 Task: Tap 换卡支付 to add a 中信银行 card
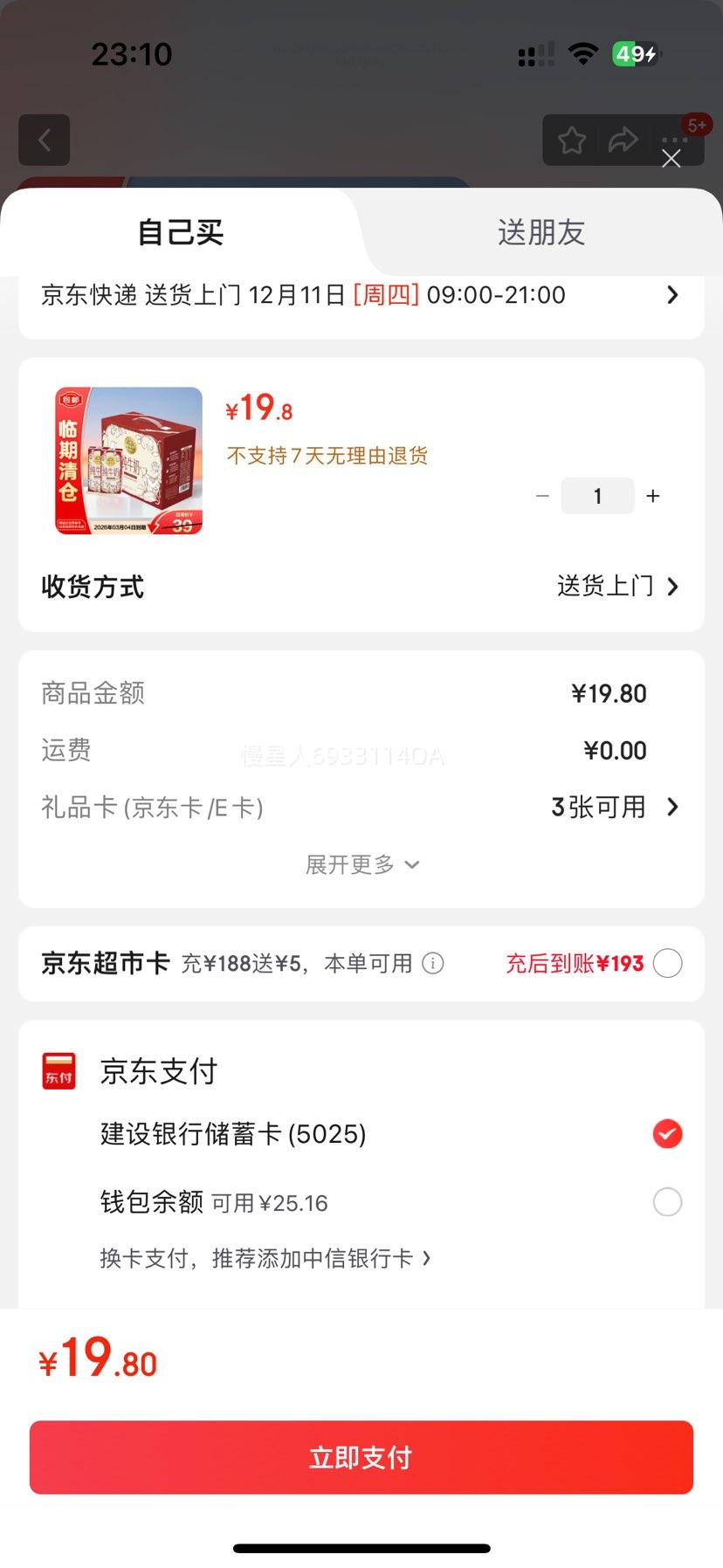click(262, 1257)
